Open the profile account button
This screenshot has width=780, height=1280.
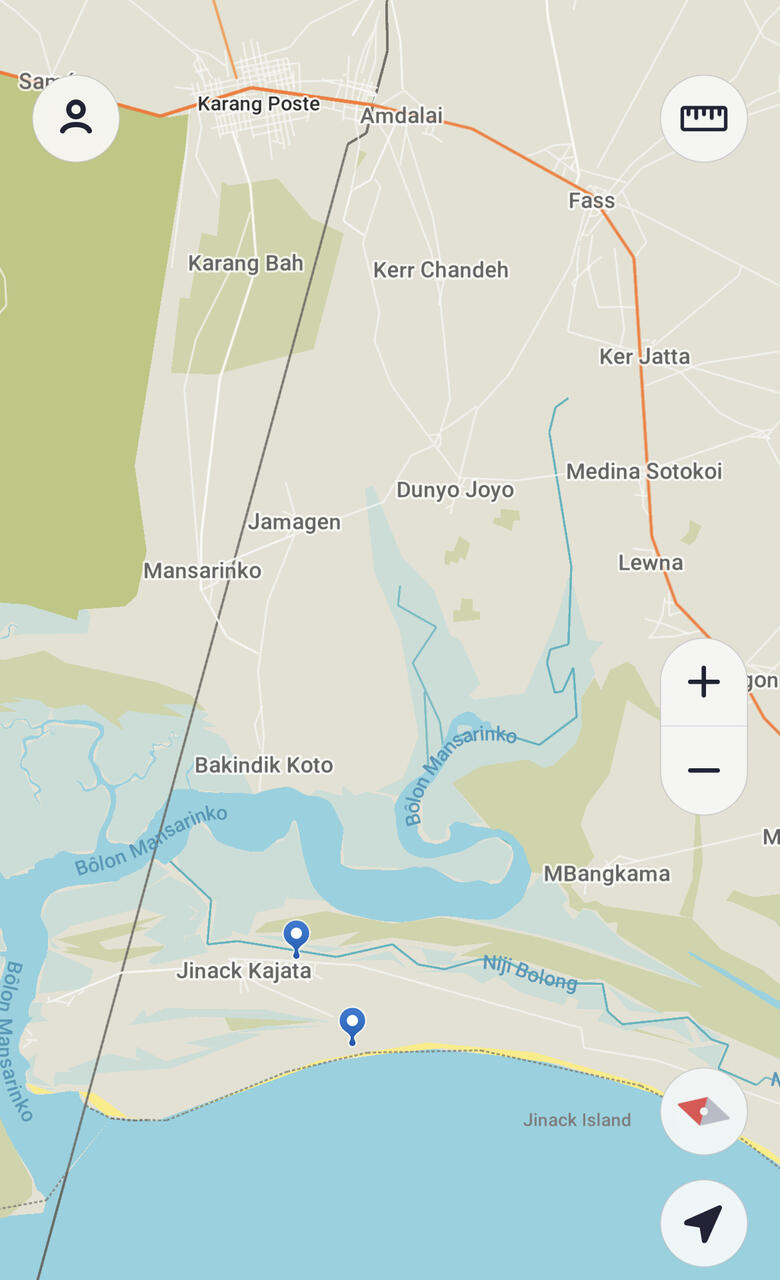(x=76, y=118)
